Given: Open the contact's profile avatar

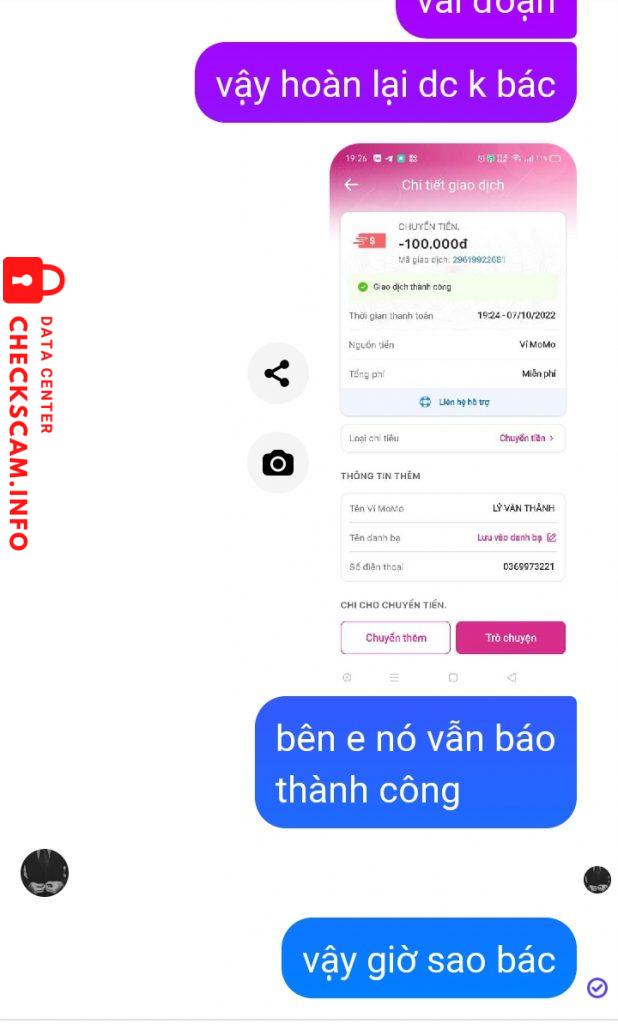Looking at the screenshot, I should click(x=45, y=873).
